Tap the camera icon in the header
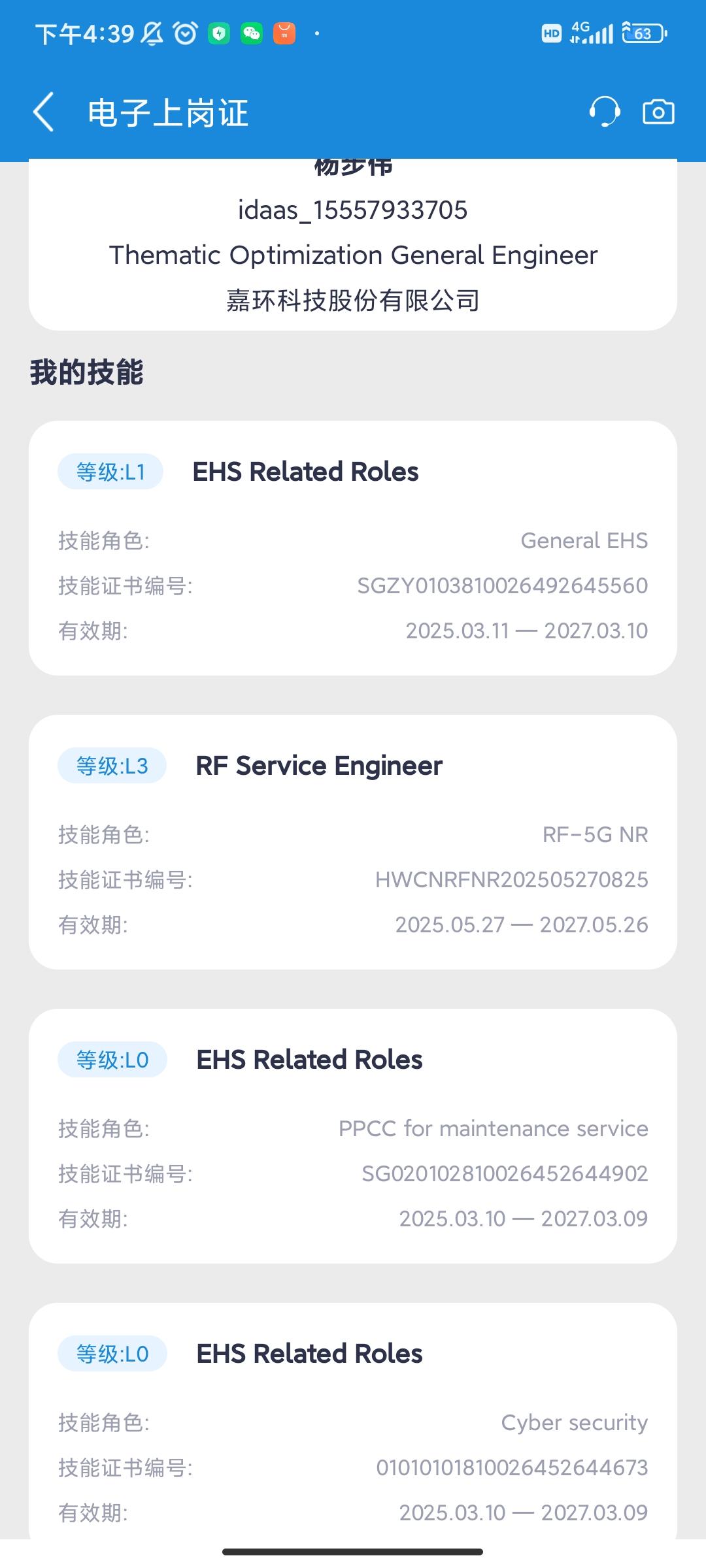Screen dimensions: 706x1568 coord(658,112)
